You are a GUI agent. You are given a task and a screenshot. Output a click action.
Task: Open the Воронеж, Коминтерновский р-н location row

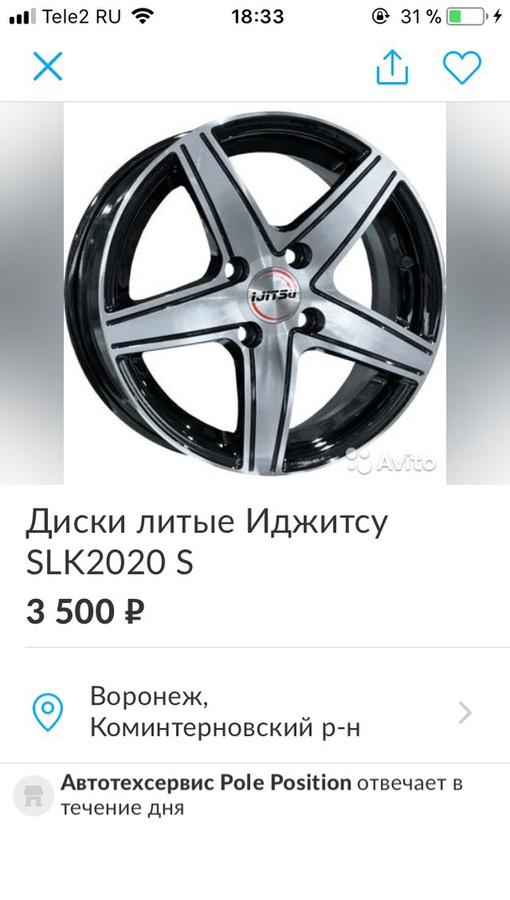click(255, 712)
